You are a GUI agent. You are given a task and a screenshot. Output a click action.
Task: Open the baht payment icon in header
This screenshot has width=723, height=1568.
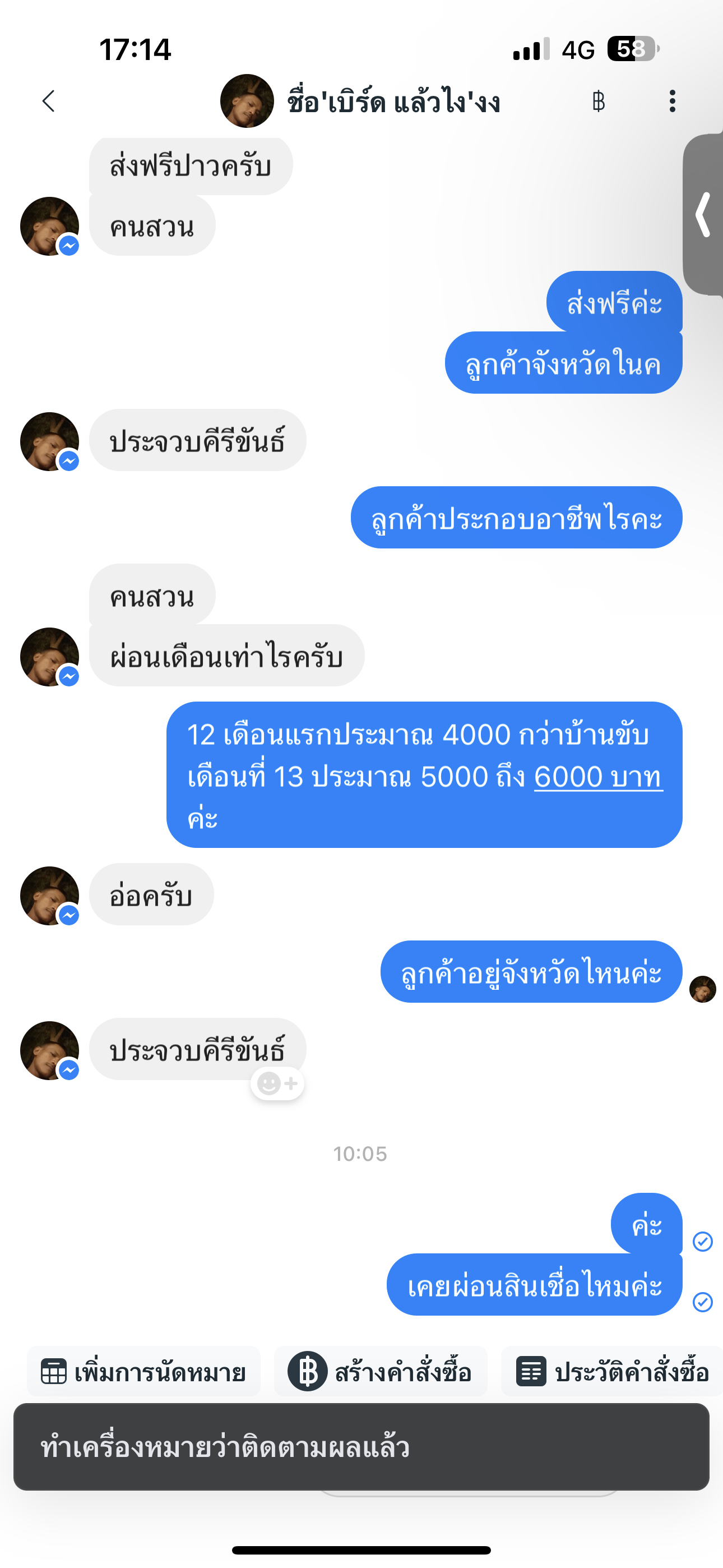tap(598, 101)
